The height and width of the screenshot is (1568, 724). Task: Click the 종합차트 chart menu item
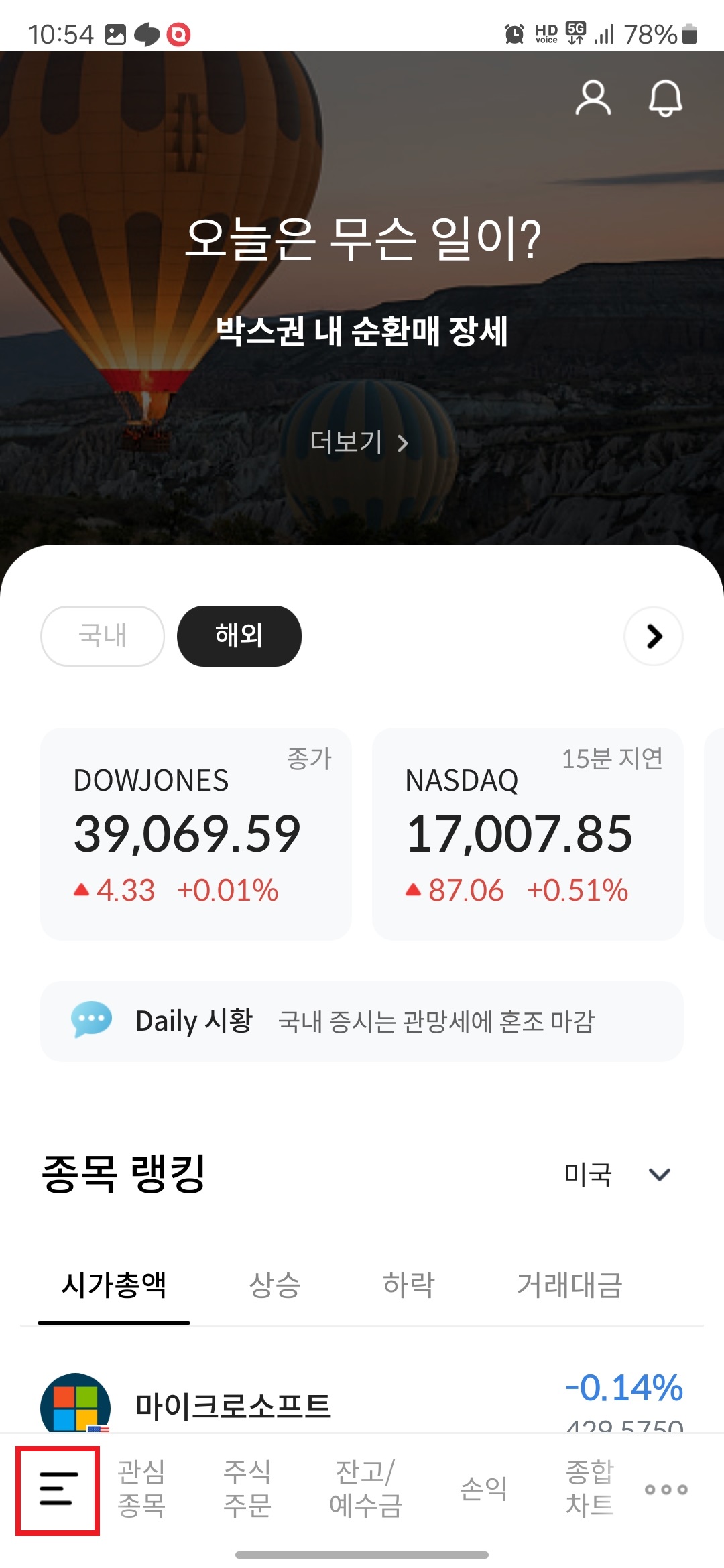[x=588, y=1489]
